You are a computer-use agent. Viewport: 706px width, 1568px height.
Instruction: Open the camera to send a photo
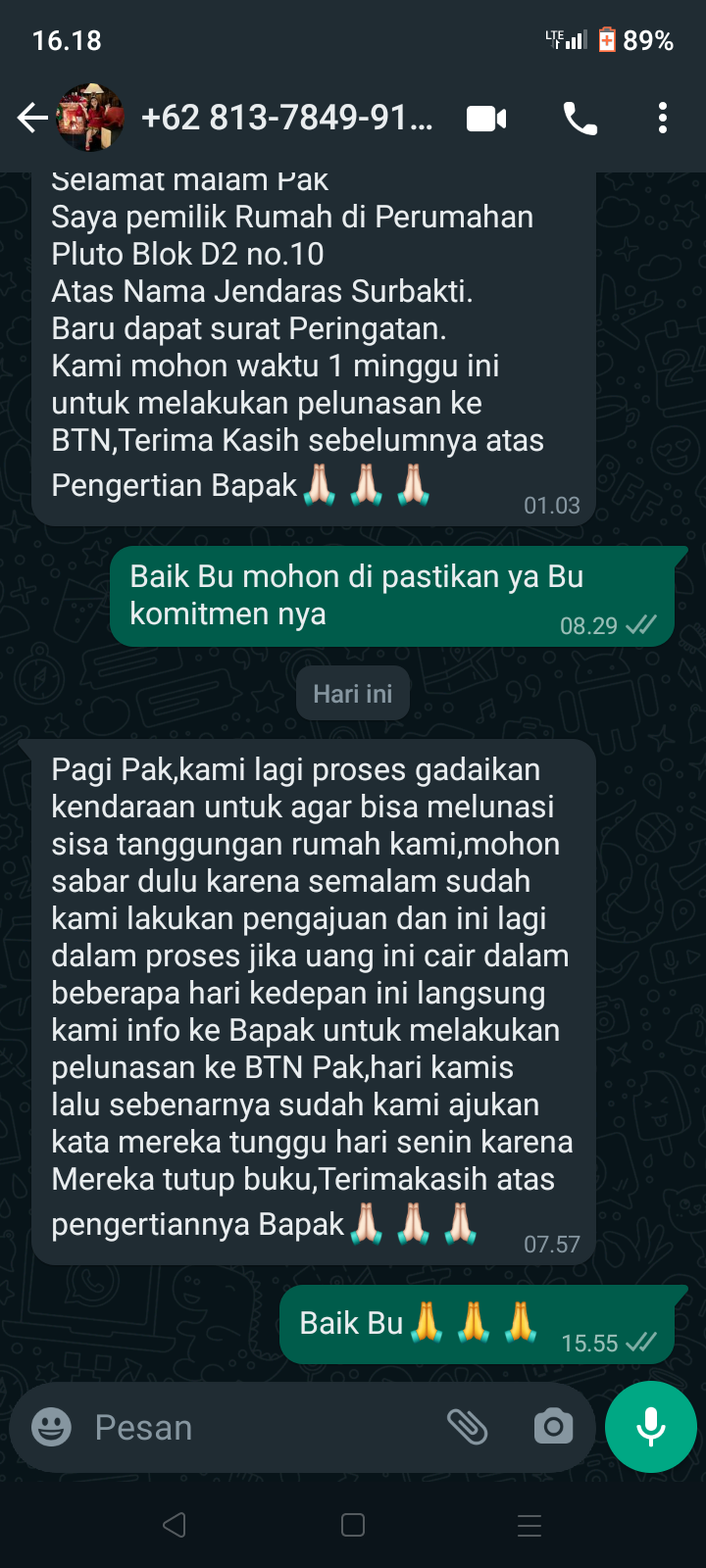[553, 1427]
